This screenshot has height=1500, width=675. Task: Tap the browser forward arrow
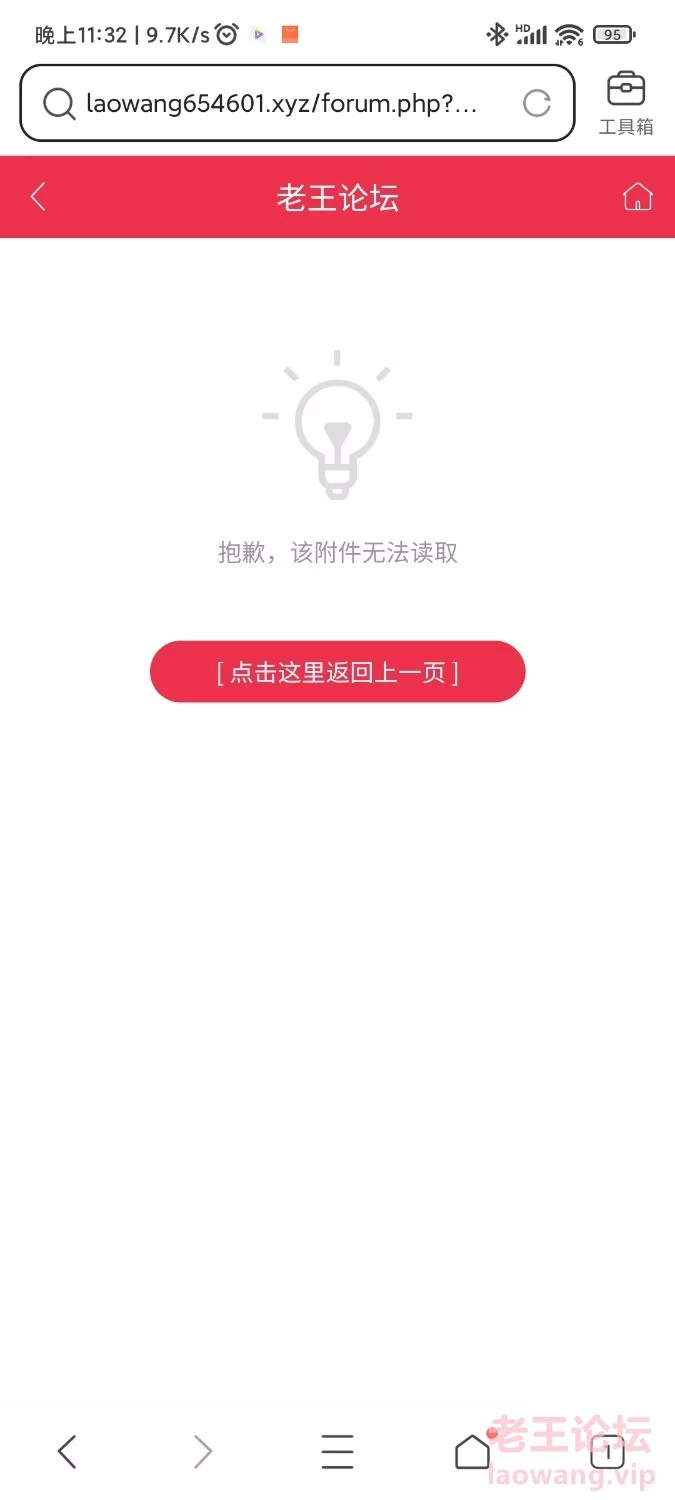(203, 1451)
